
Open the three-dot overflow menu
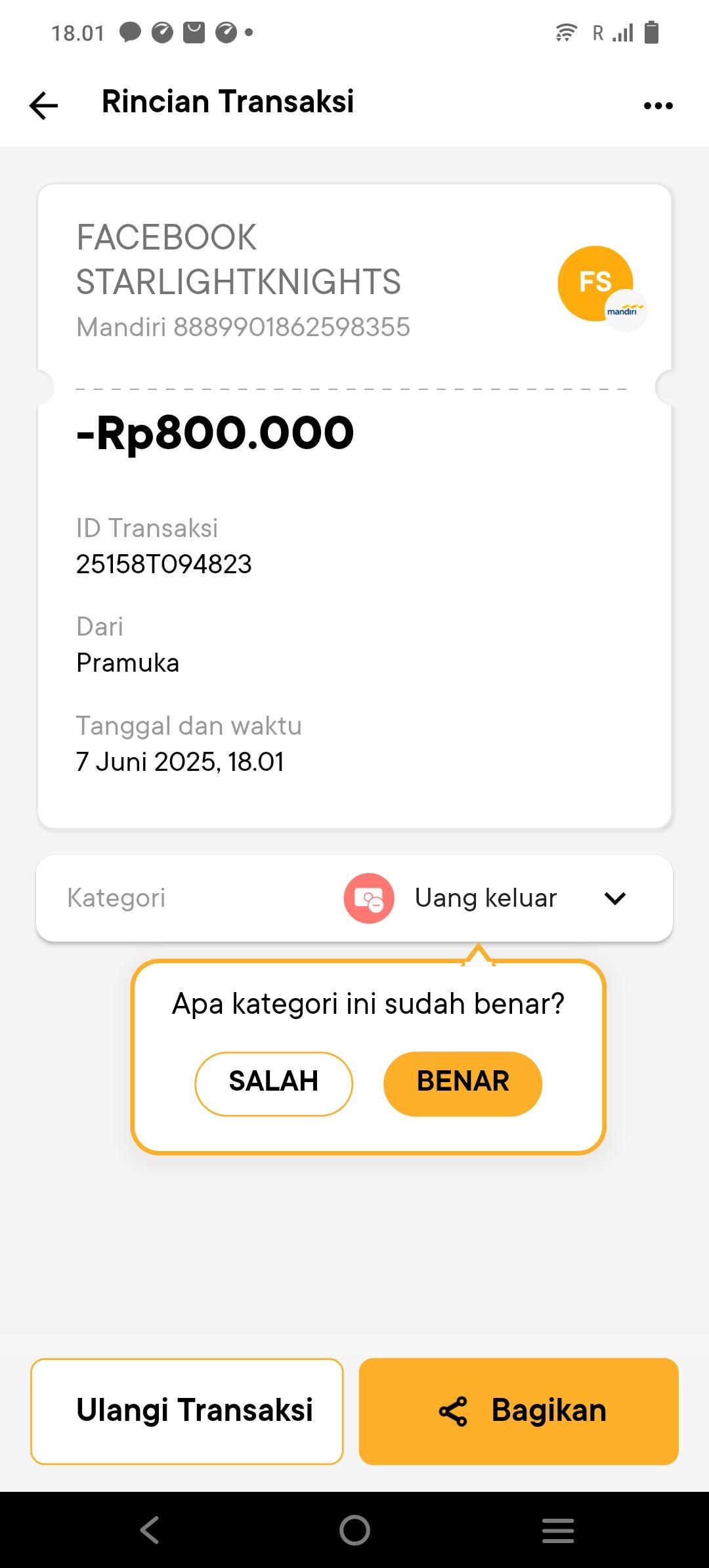coord(658,105)
